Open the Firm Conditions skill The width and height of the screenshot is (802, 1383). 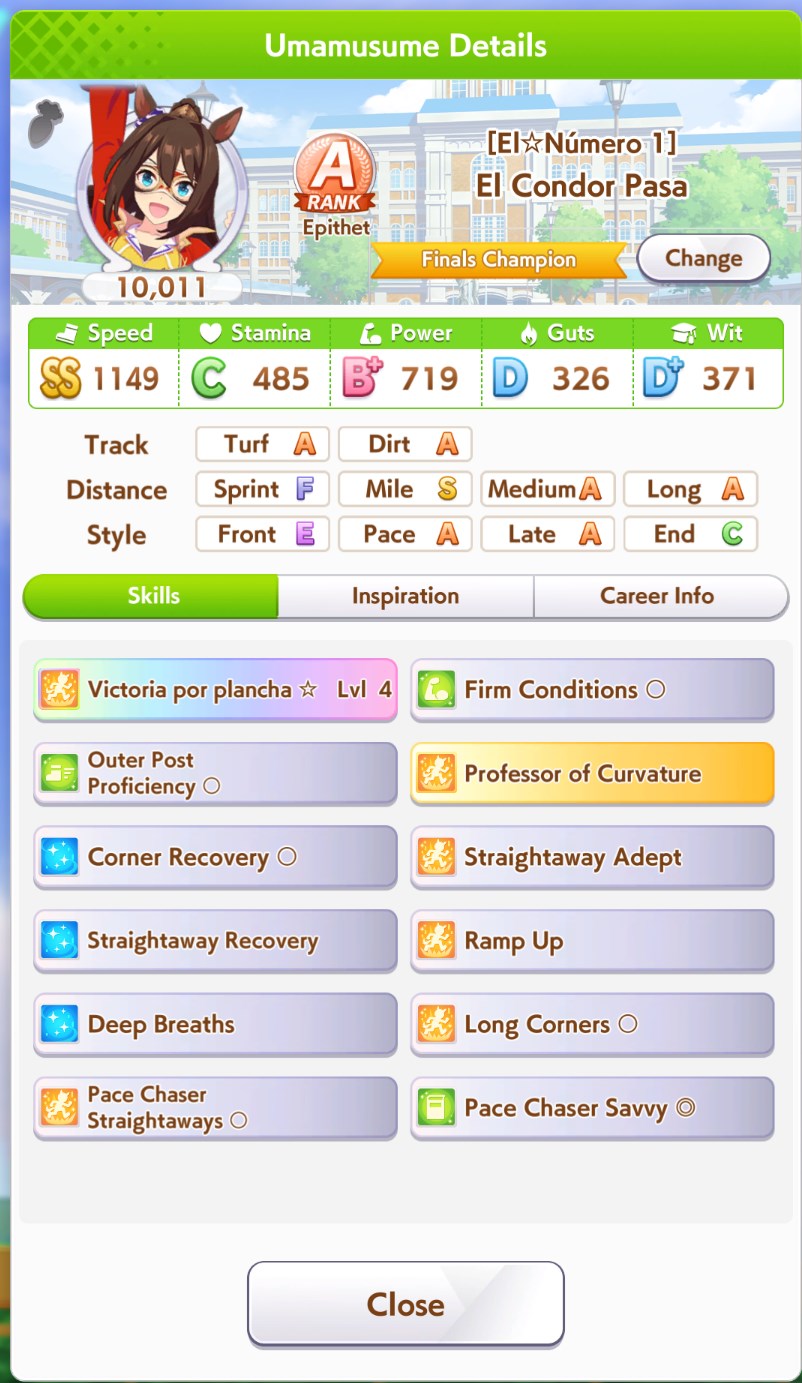tap(592, 690)
